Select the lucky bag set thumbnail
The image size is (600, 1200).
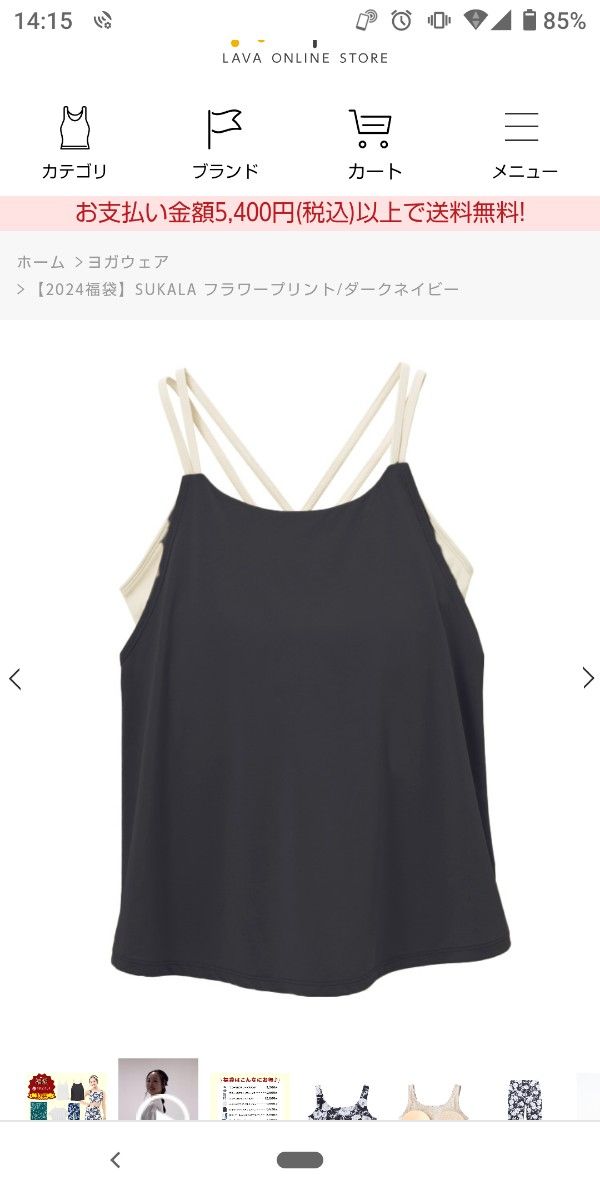(x=66, y=1096)
